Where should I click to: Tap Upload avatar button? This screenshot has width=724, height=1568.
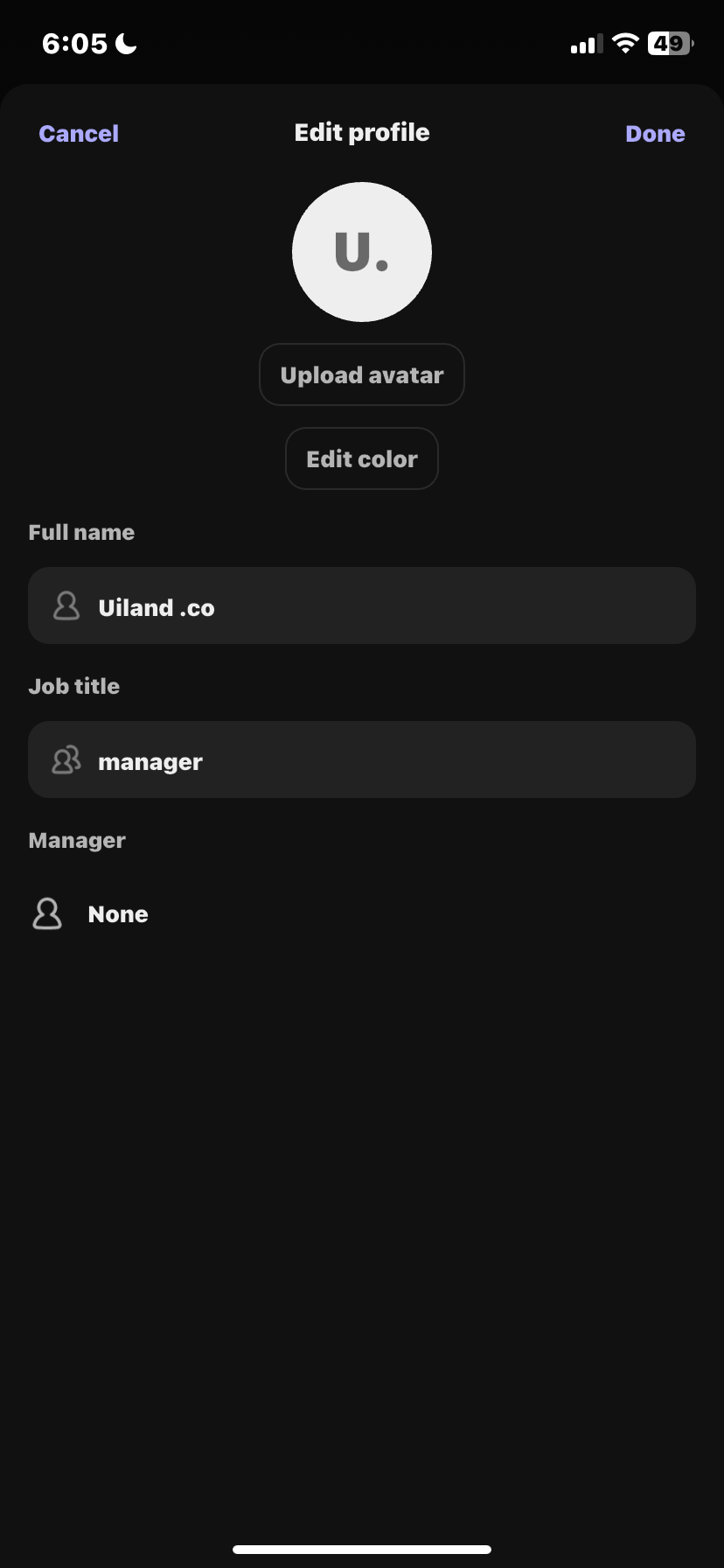click(362, 374)
